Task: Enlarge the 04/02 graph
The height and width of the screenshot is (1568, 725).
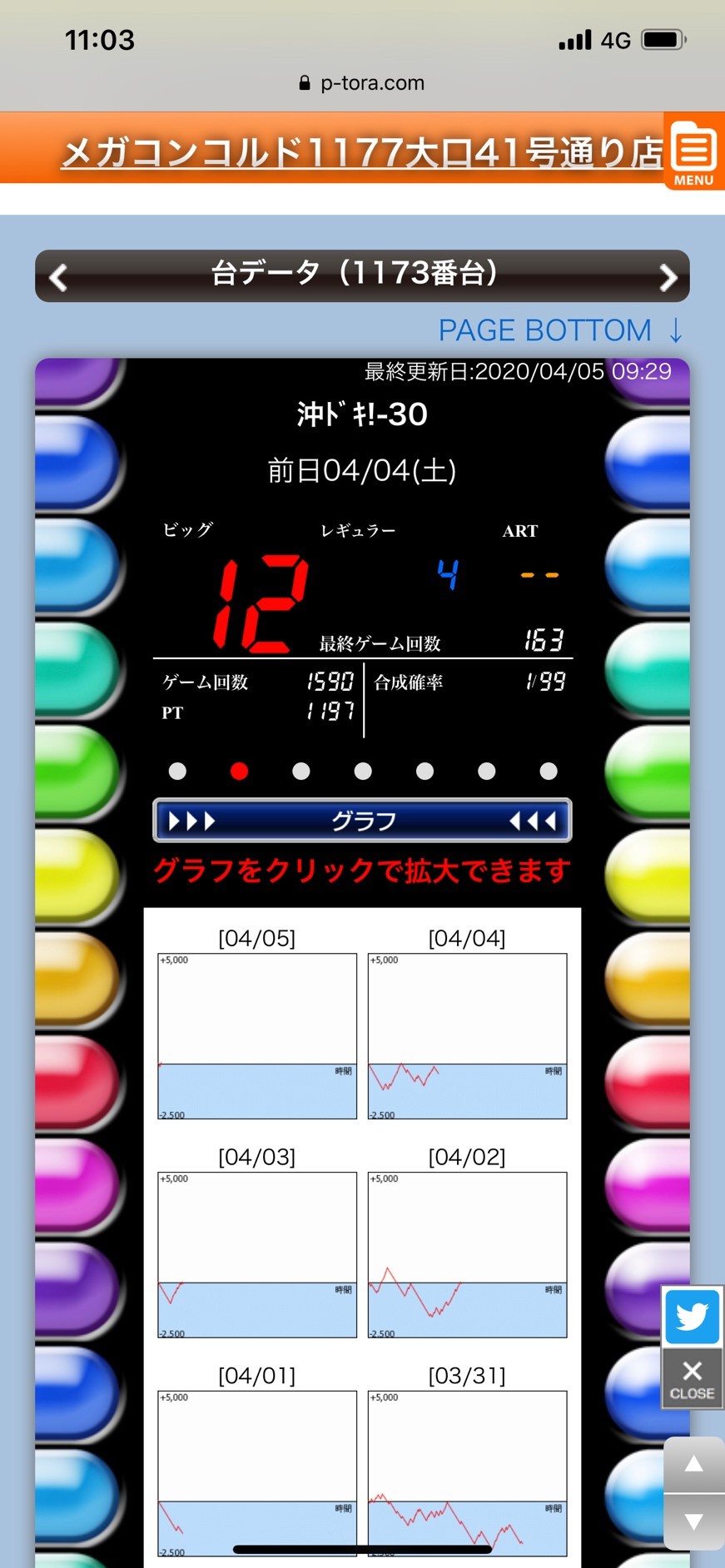Action: click(467, 1255)
